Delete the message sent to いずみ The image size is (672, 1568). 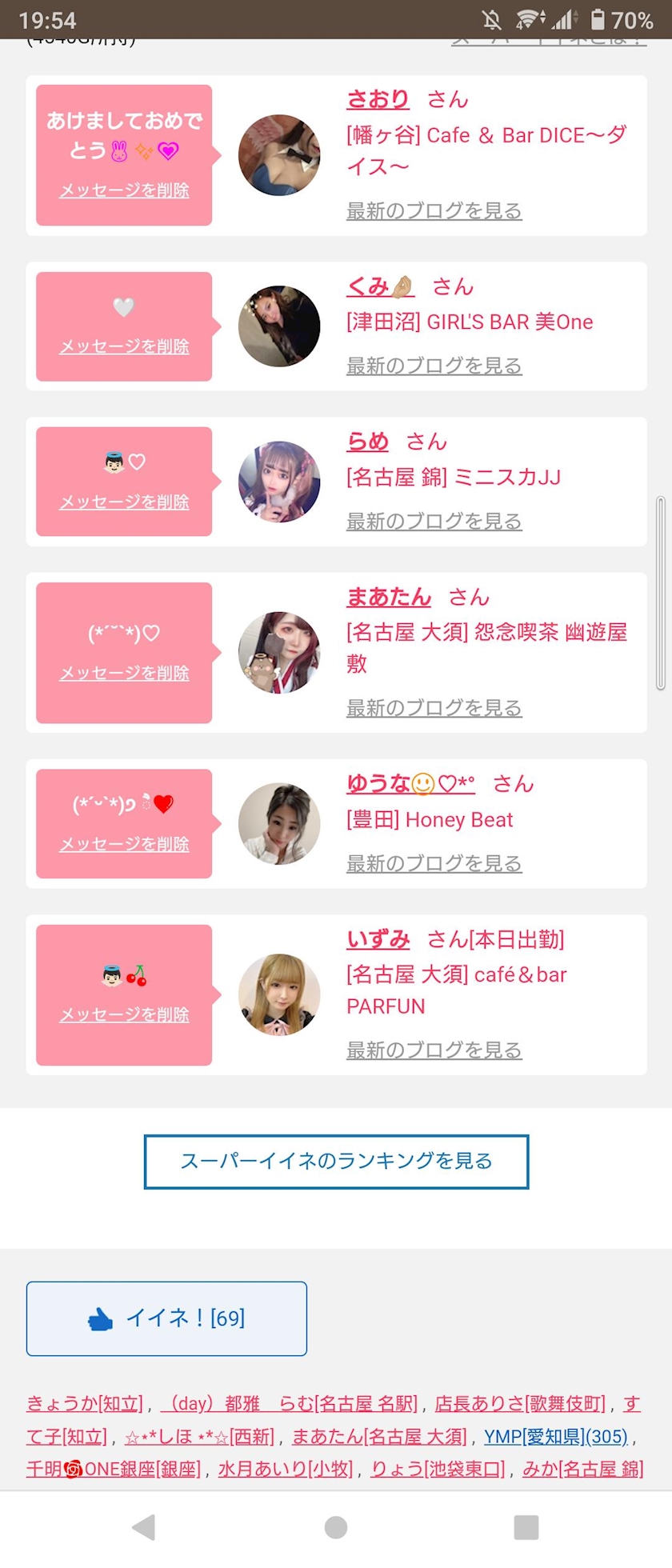pyautogui.click(x=124, y=1014)
